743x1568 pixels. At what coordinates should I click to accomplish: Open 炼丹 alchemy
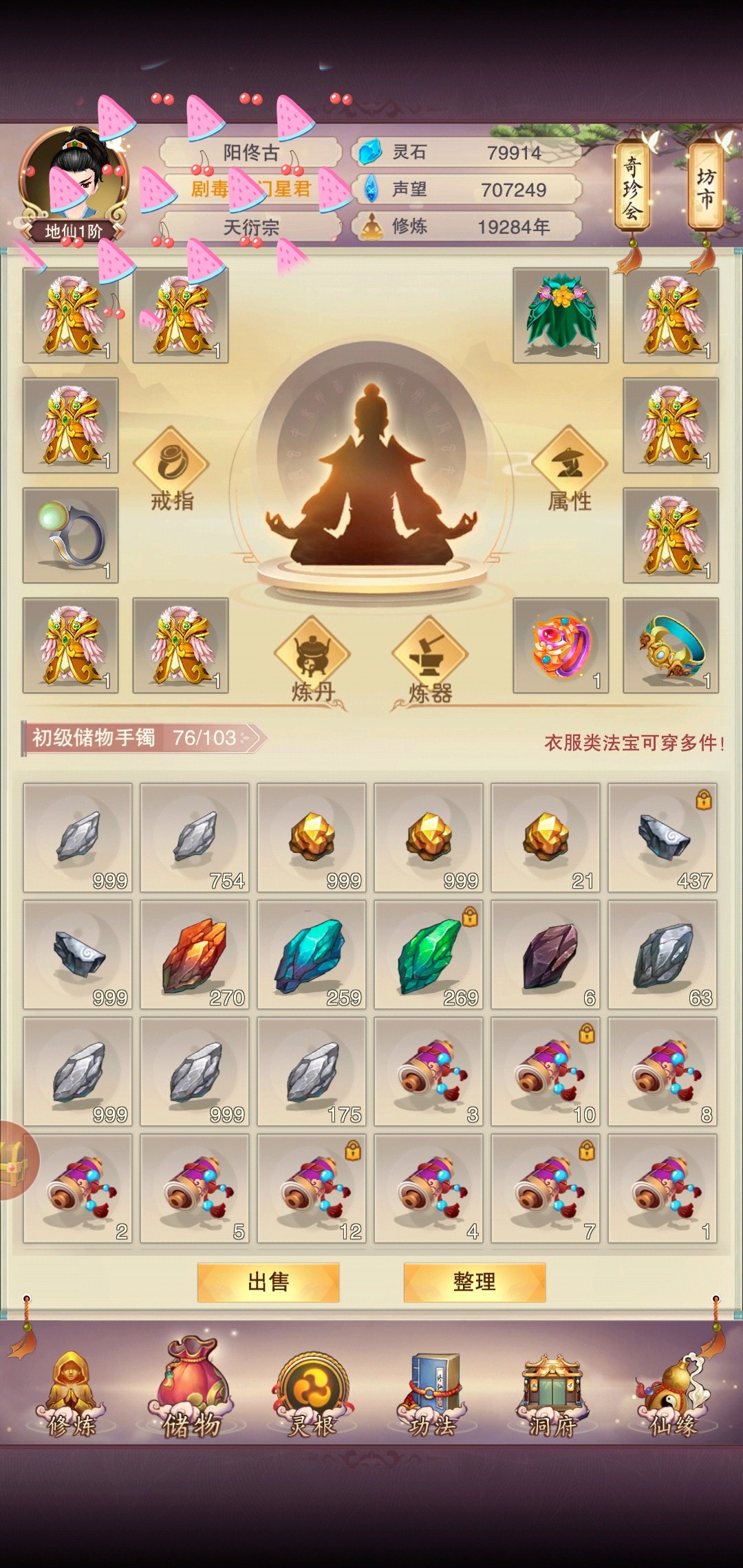[x=313, y=660]
